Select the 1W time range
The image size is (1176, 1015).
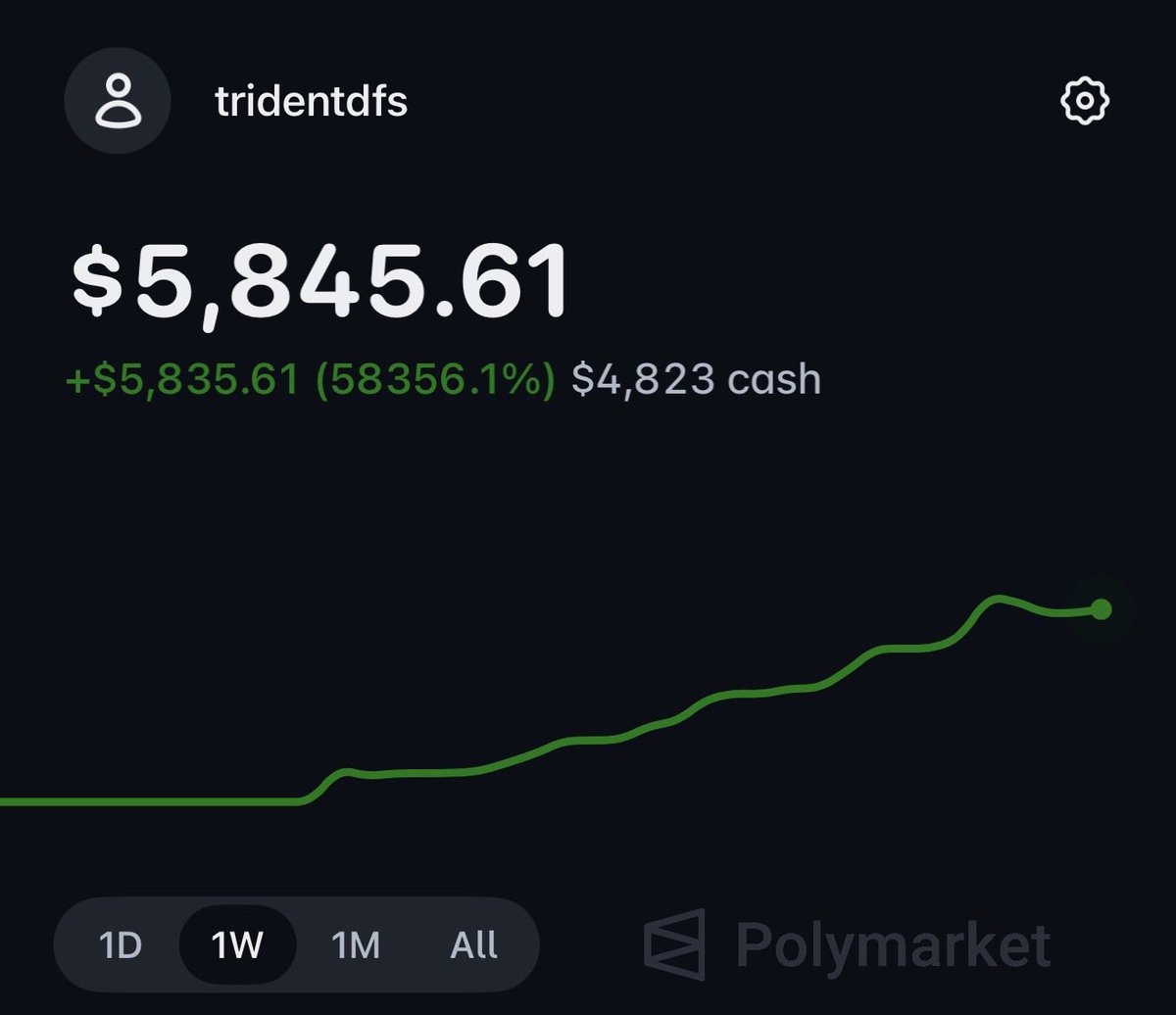coord(237,945)
